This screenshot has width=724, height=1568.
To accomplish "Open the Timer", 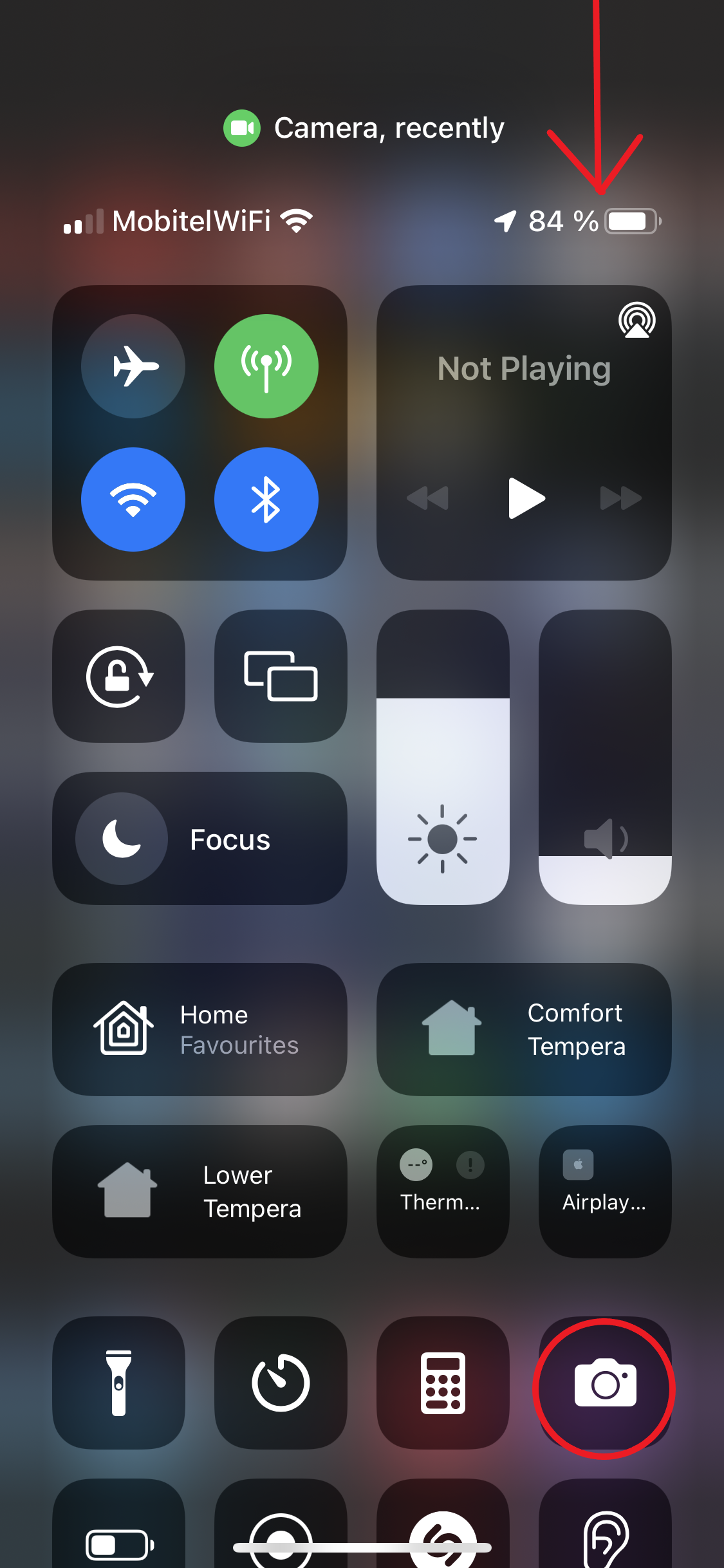I will [281, 1383].
